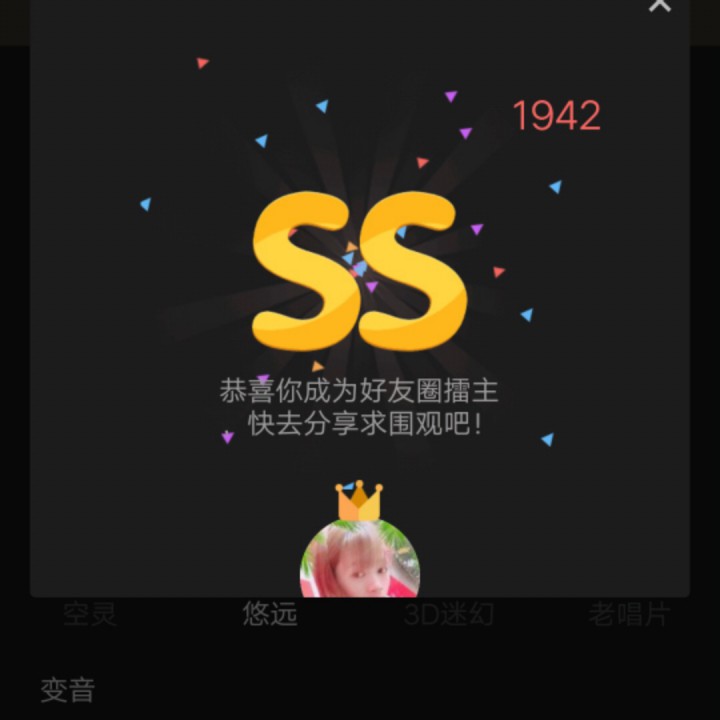This screenshot has height=720, width=720.
Task: Close the SS score popup
Action: [x=660, y=5]
